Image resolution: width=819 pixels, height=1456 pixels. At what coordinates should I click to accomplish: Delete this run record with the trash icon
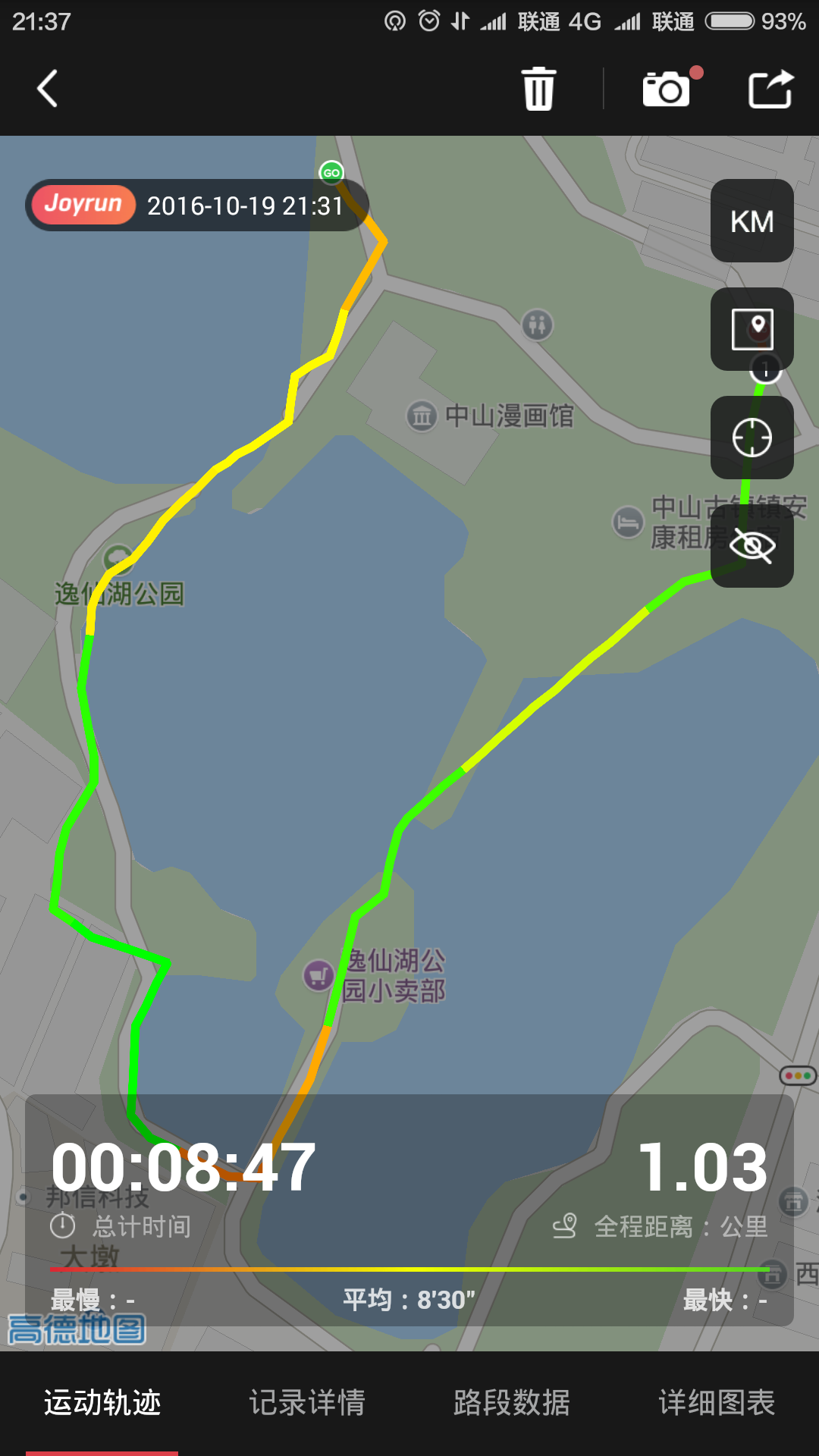coord(539,89)
